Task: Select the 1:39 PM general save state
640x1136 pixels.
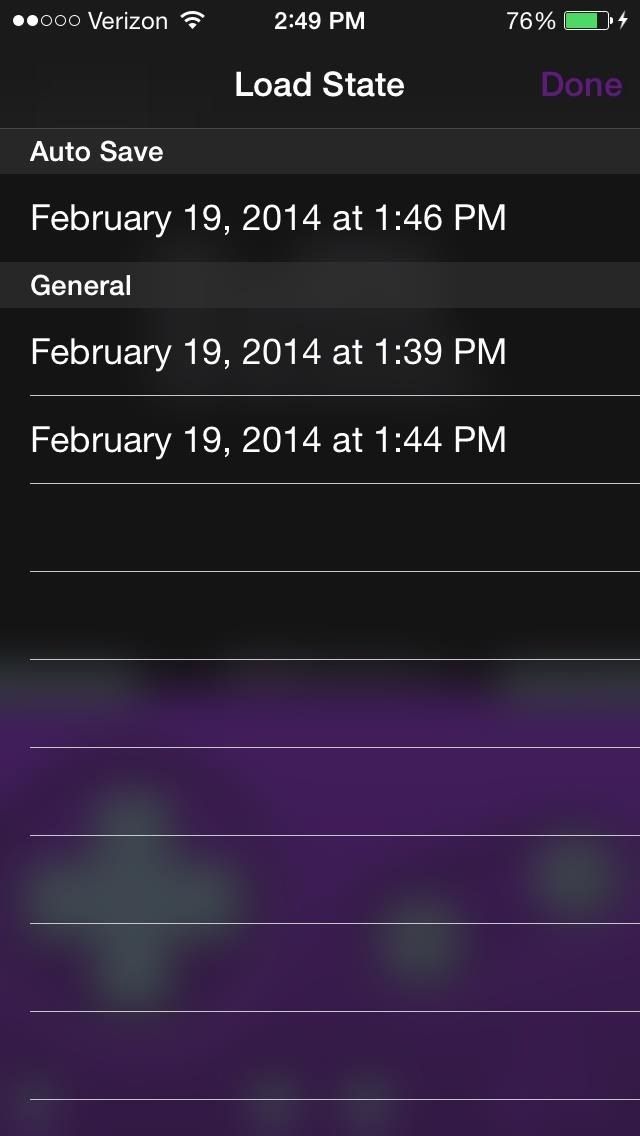Action: [268, 352]
